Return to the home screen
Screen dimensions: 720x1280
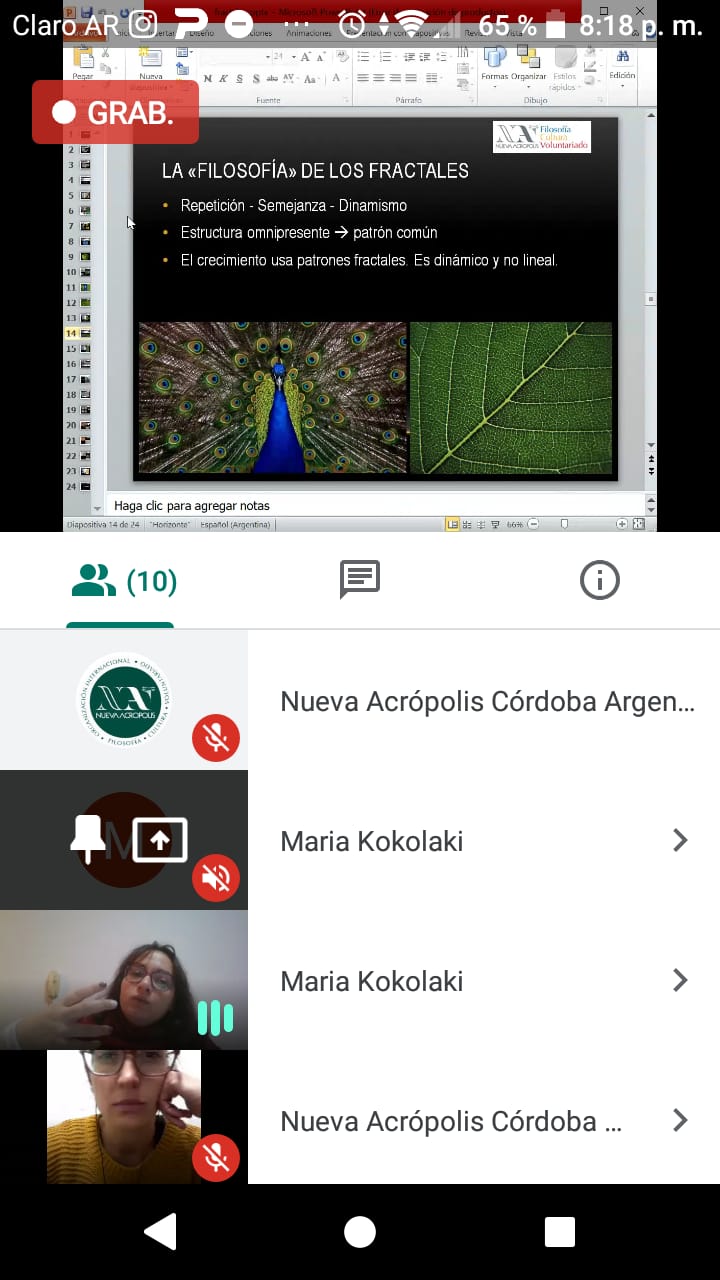tap(360, 1232)
